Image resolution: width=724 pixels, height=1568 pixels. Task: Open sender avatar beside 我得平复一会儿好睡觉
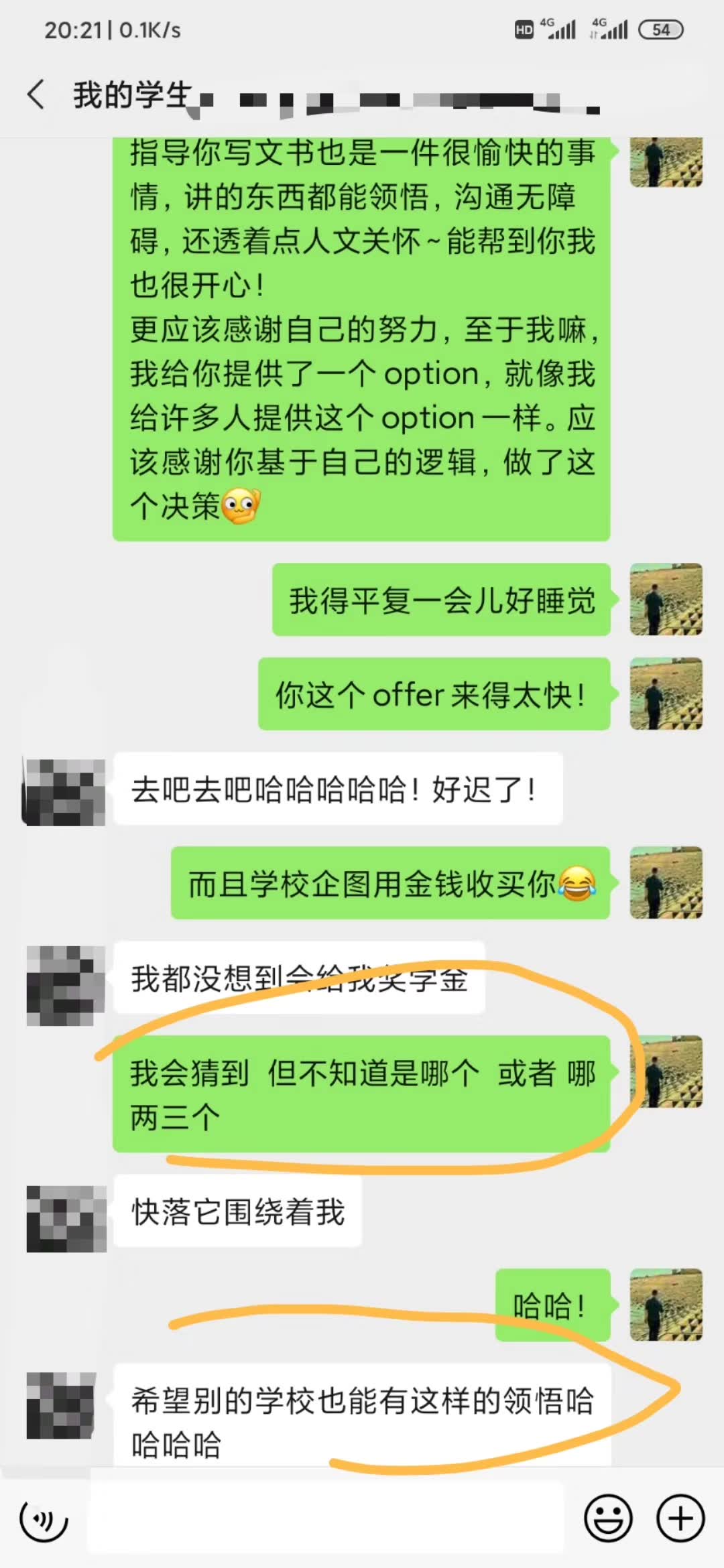coord(666,599)
